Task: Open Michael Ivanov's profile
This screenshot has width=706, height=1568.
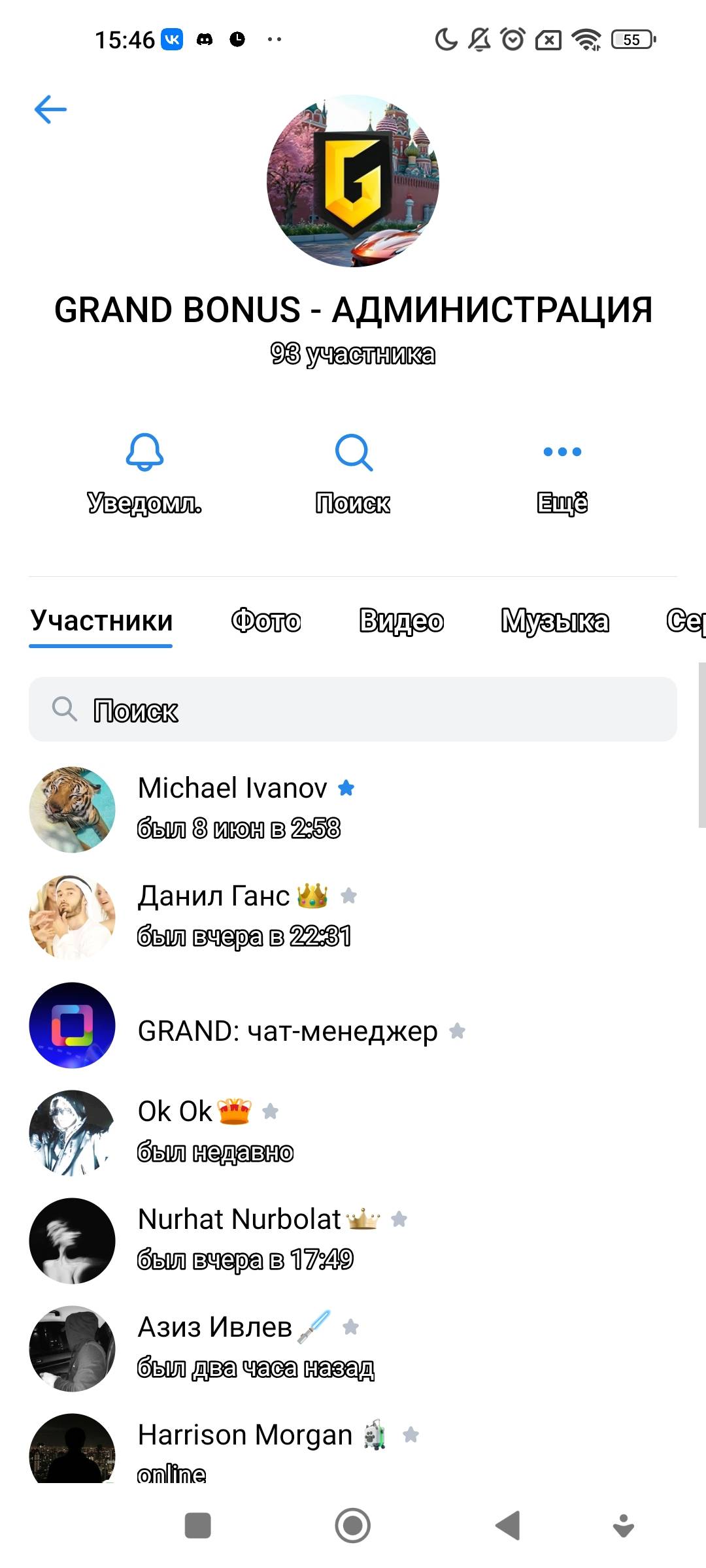Action: click(353, 809)
